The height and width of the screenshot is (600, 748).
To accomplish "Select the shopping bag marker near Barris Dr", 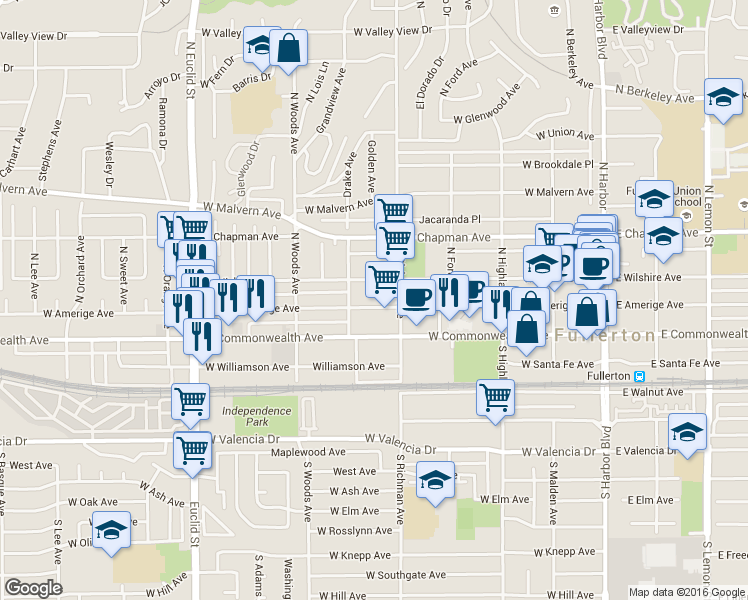I will [288, 49].
